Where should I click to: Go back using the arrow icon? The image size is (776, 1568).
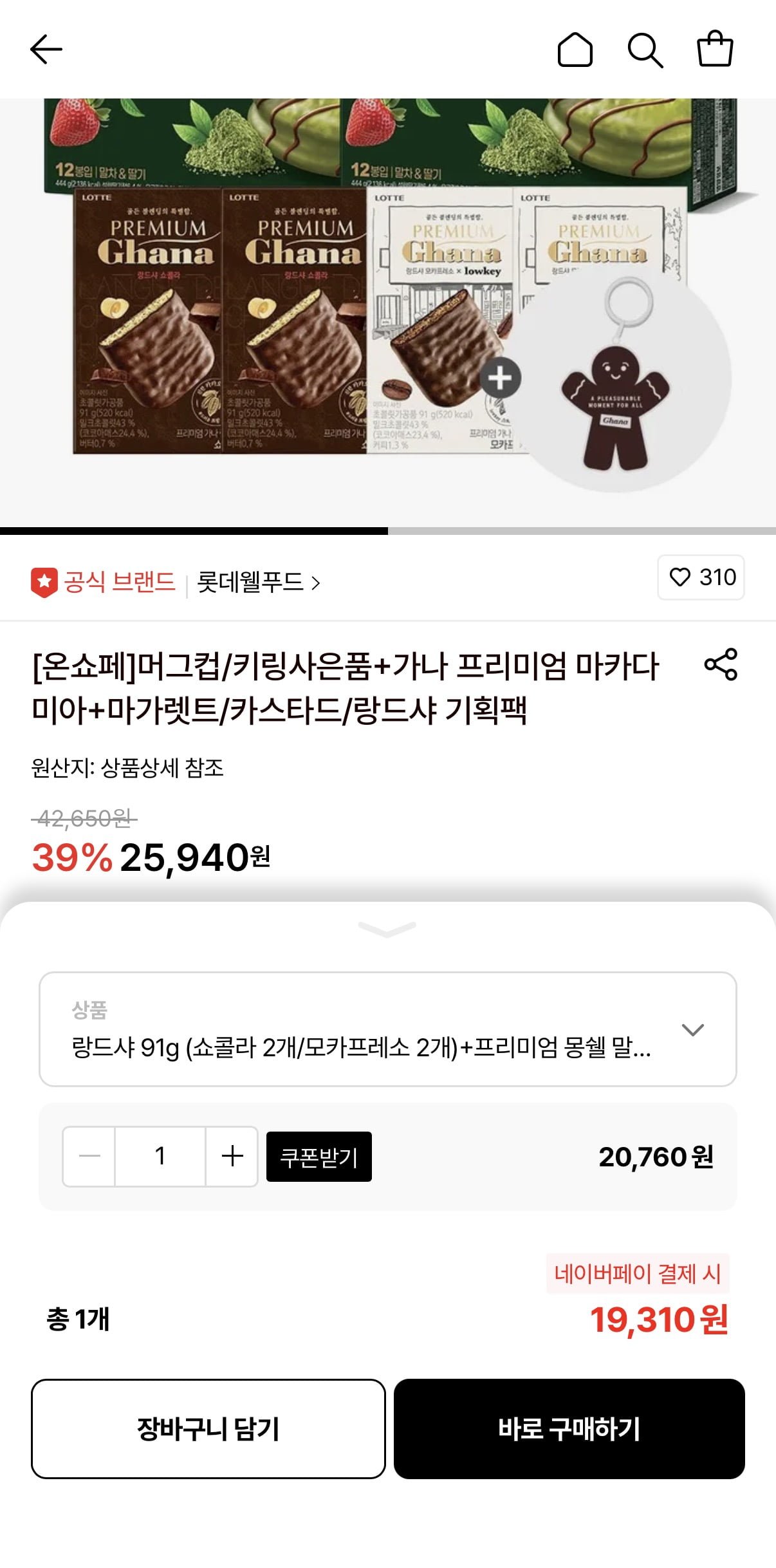point(46,50)
